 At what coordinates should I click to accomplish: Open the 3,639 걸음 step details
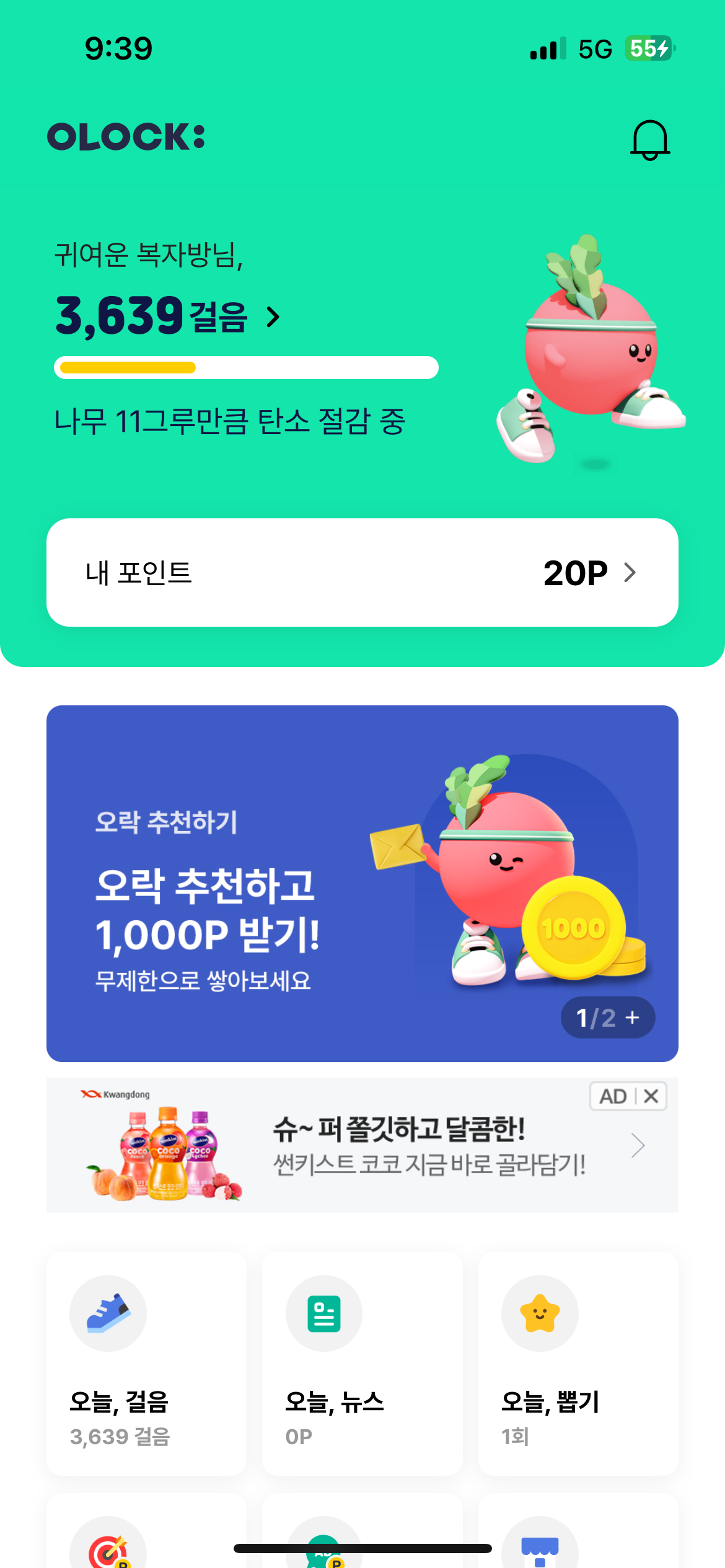coord(167,316)
